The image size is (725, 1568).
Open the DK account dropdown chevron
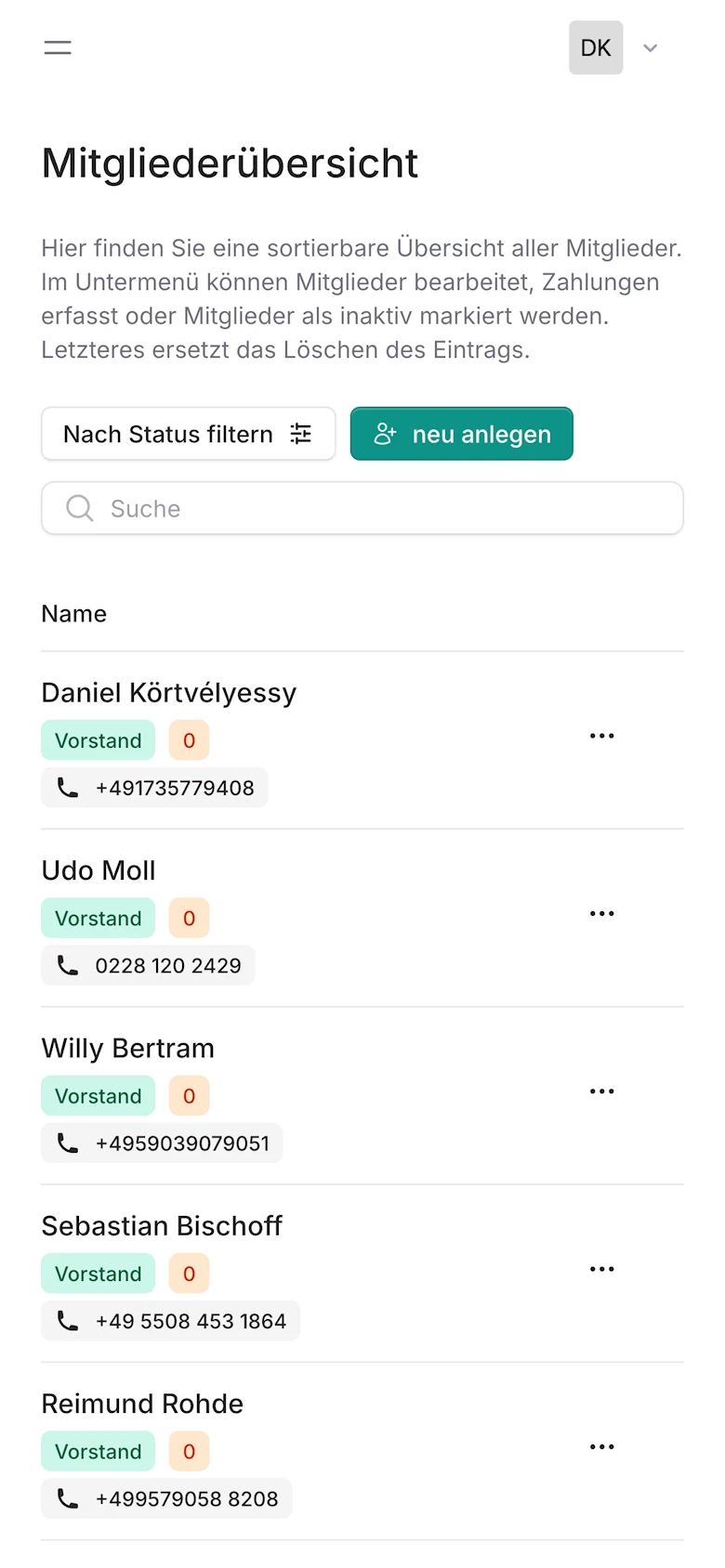[650, 47]
